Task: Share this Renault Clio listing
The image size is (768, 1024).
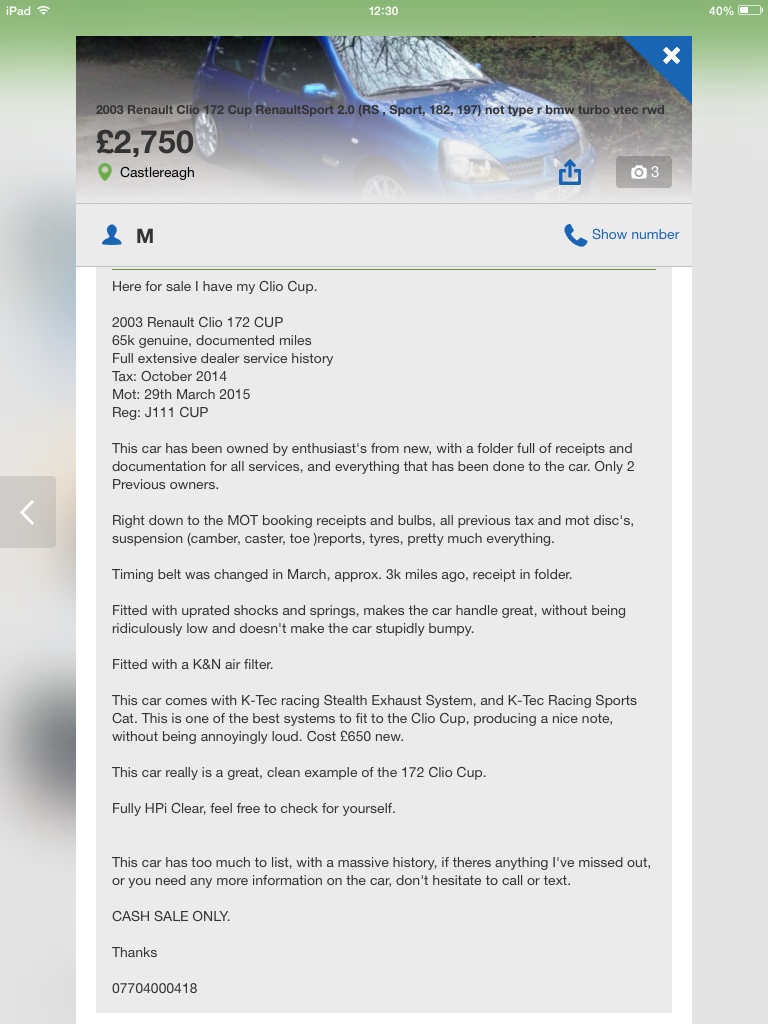Action: pyautogui.click(x=570, y=173)
